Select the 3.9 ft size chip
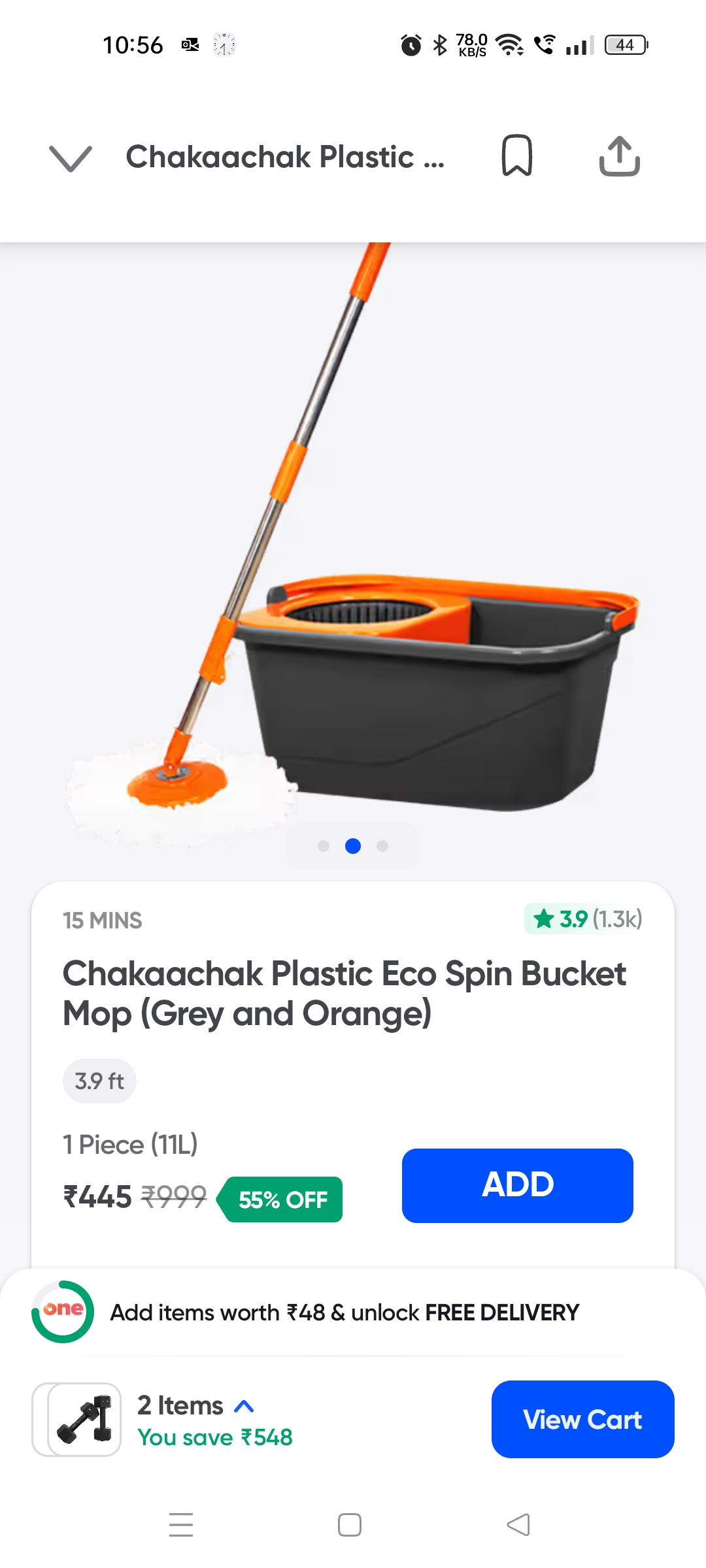 pos(99,1081)
